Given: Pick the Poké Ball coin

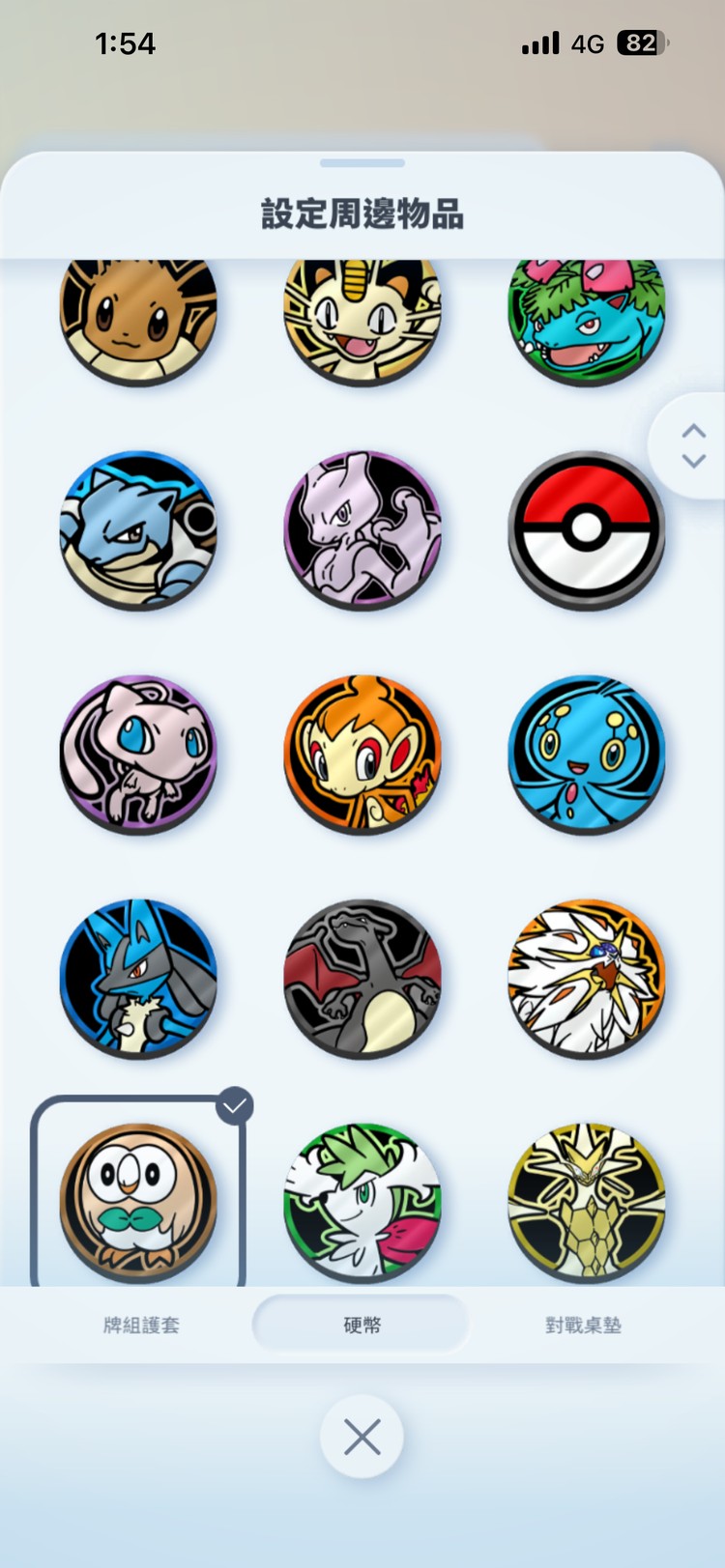Looking at the screenshot, I should coord(587,529).
